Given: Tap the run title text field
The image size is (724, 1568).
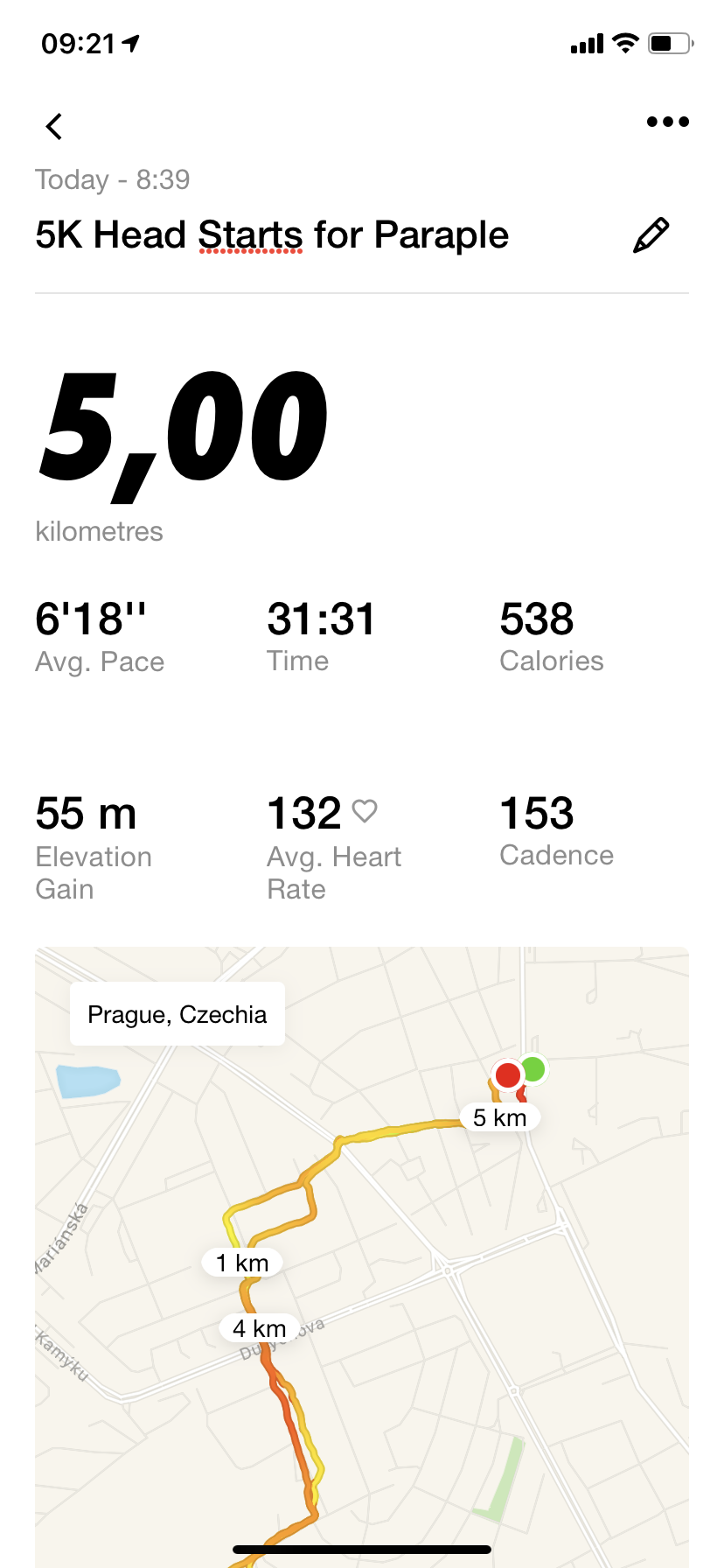Looking at the screenshot, I should pyautogui.click(x=272, y=235).
